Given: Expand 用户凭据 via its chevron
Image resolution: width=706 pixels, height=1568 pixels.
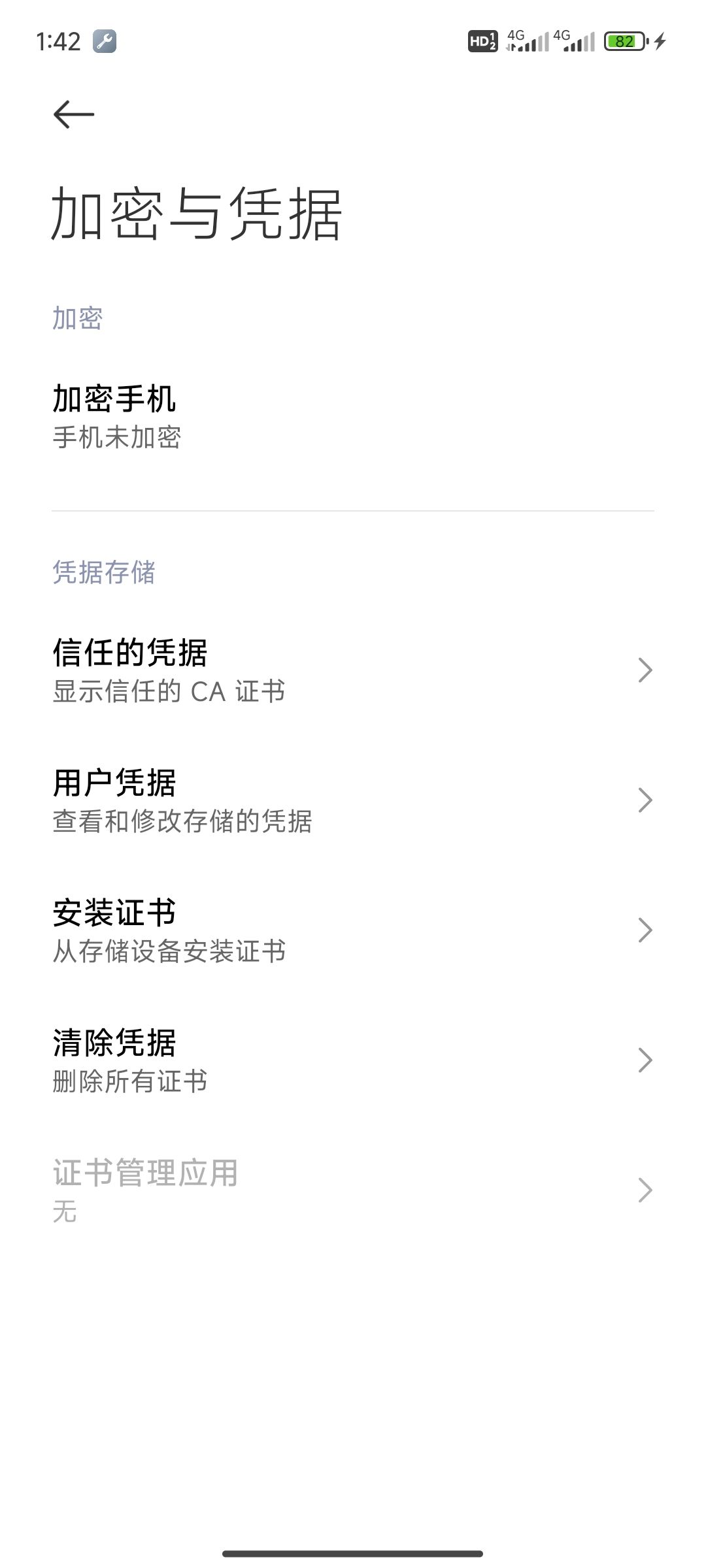Looking at the screenshot, I should pos(645,799).
